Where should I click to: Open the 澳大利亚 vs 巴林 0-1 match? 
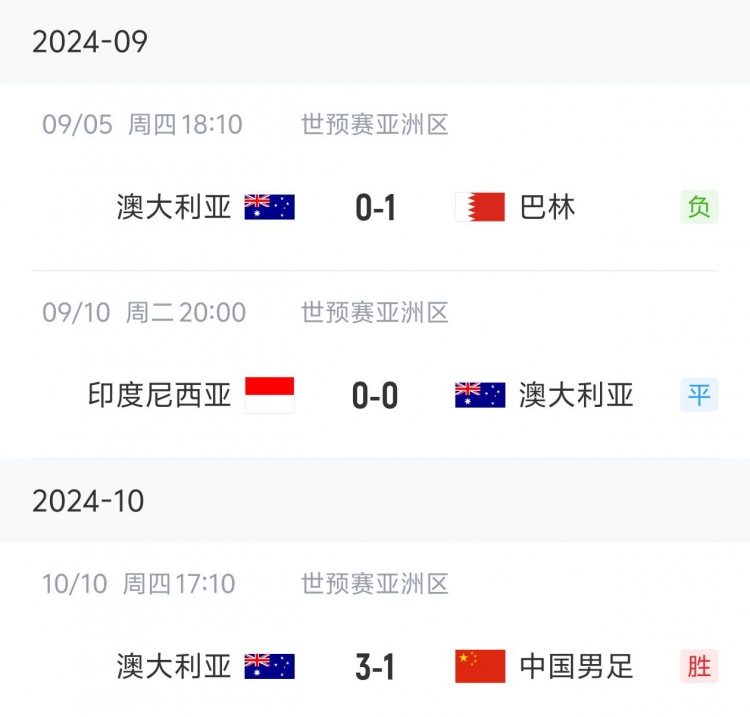(375, 207)
